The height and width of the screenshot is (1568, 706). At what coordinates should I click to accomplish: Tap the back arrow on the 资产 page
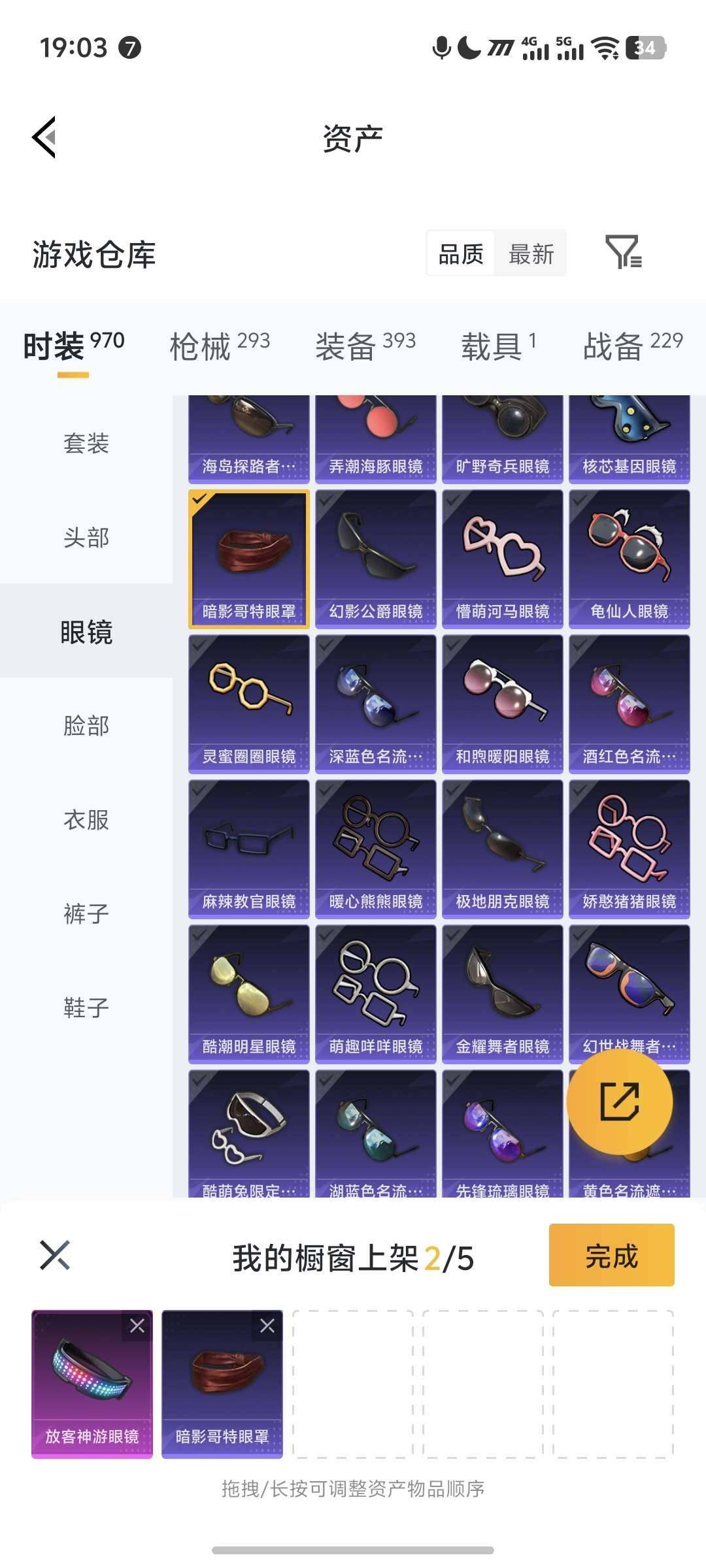(x=44, y=137)
